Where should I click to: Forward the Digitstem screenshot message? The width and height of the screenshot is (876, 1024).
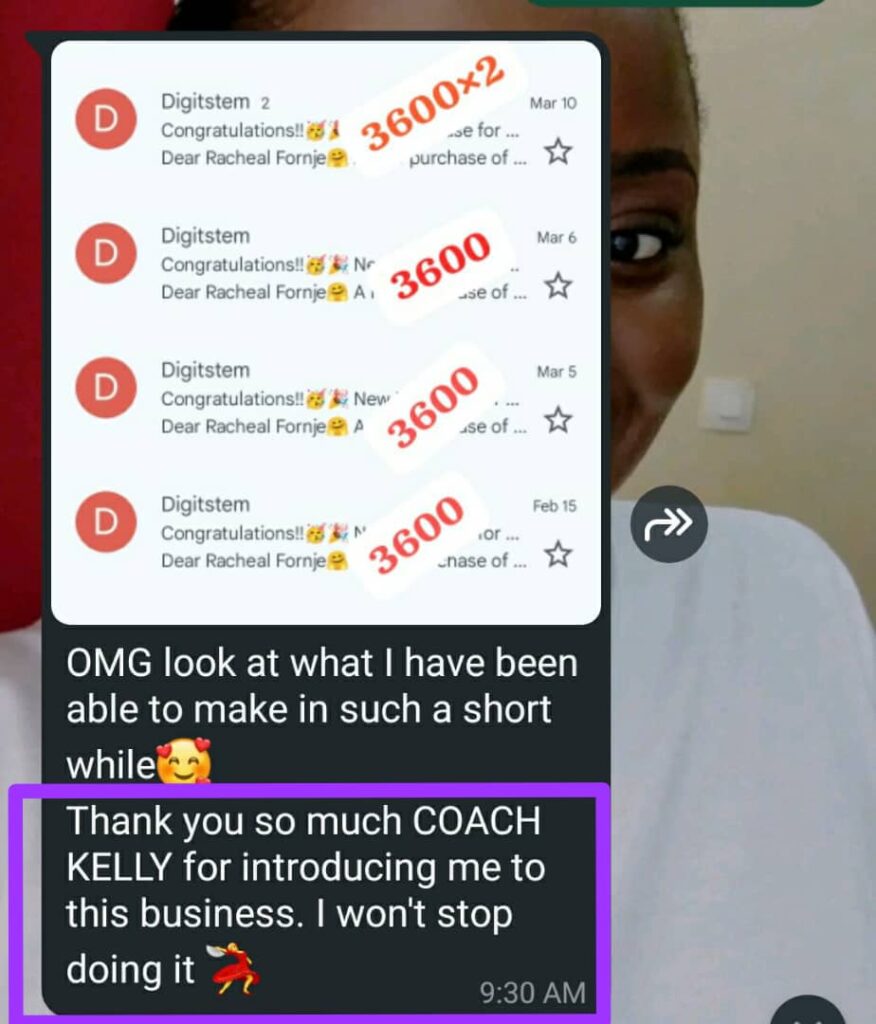pos(668,523)
